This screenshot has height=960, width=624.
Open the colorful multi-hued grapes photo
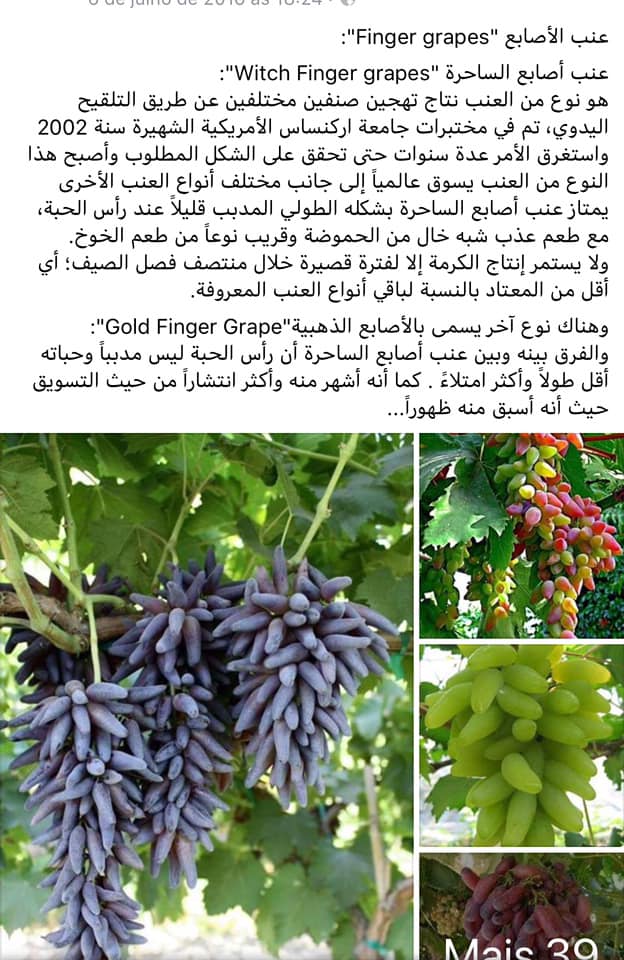tap(521, 535)
